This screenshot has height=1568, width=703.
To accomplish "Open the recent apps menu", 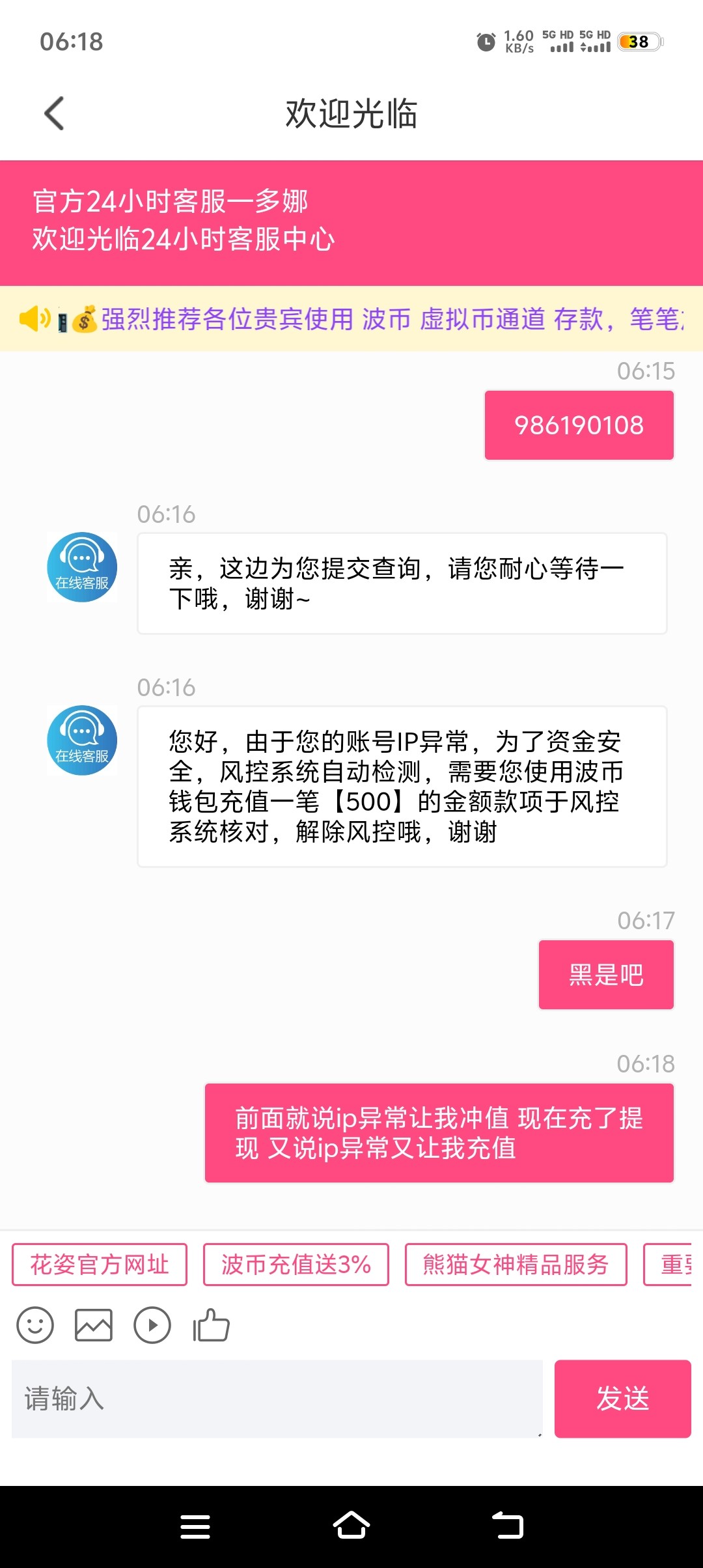I will (x=195, y=1526).
